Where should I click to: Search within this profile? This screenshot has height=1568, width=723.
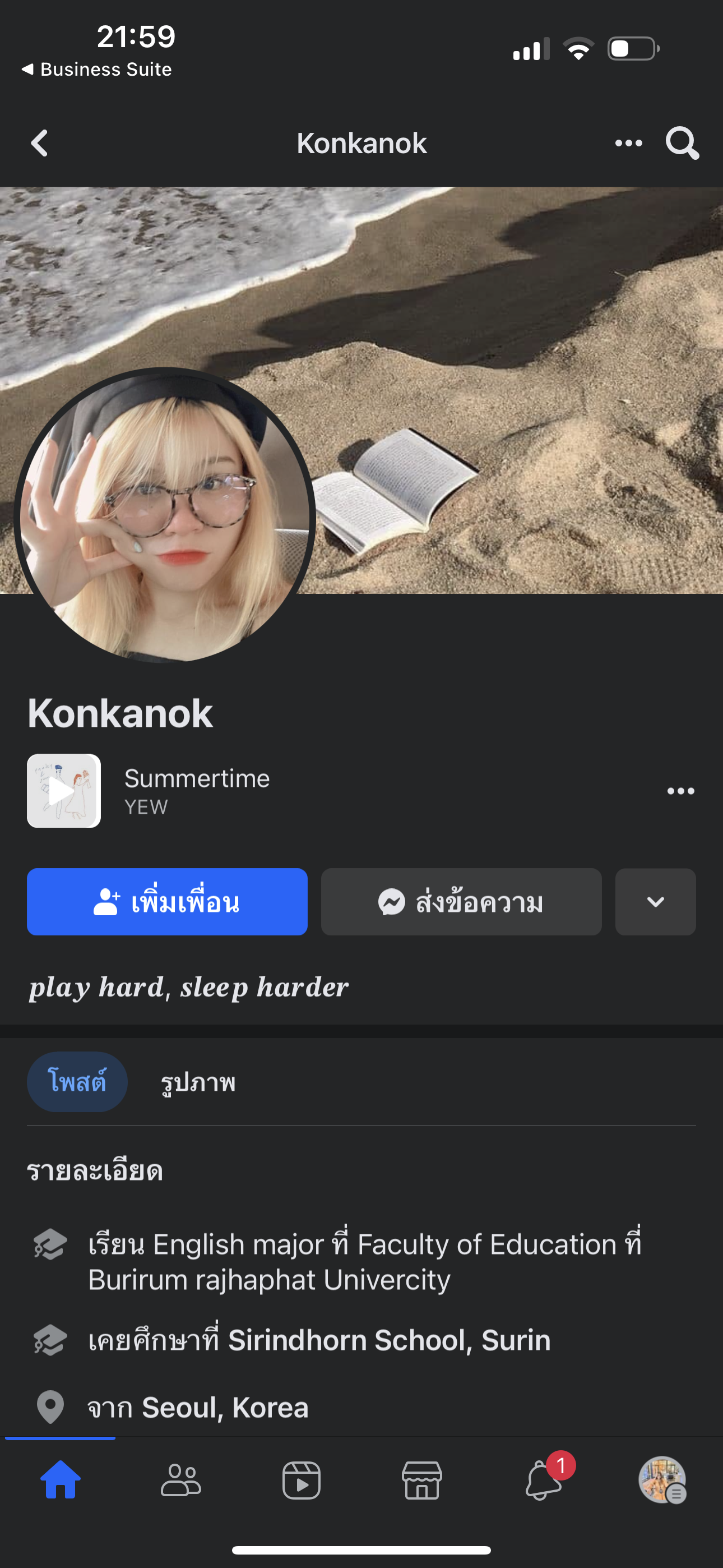pos(682,144)
